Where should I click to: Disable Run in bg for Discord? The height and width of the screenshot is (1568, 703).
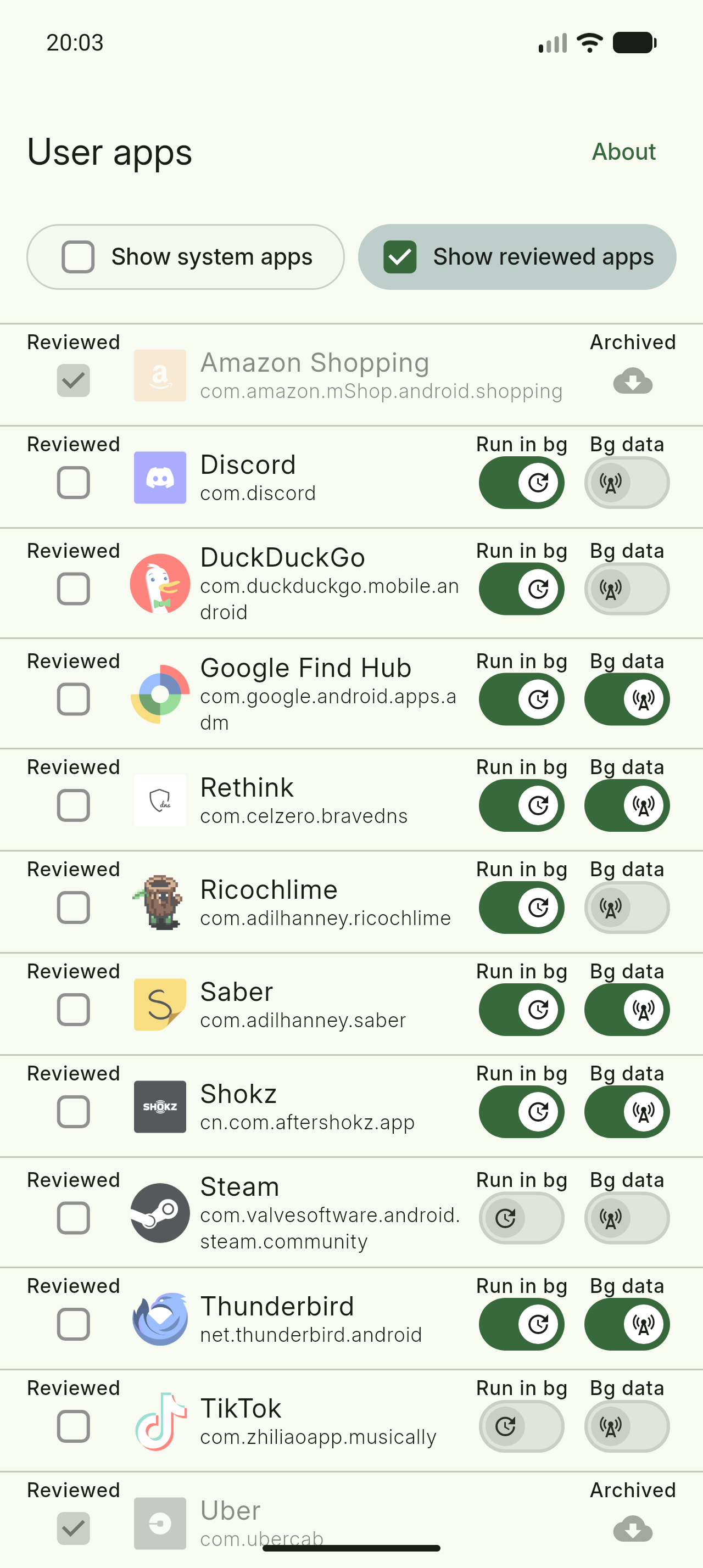(521, 482)
